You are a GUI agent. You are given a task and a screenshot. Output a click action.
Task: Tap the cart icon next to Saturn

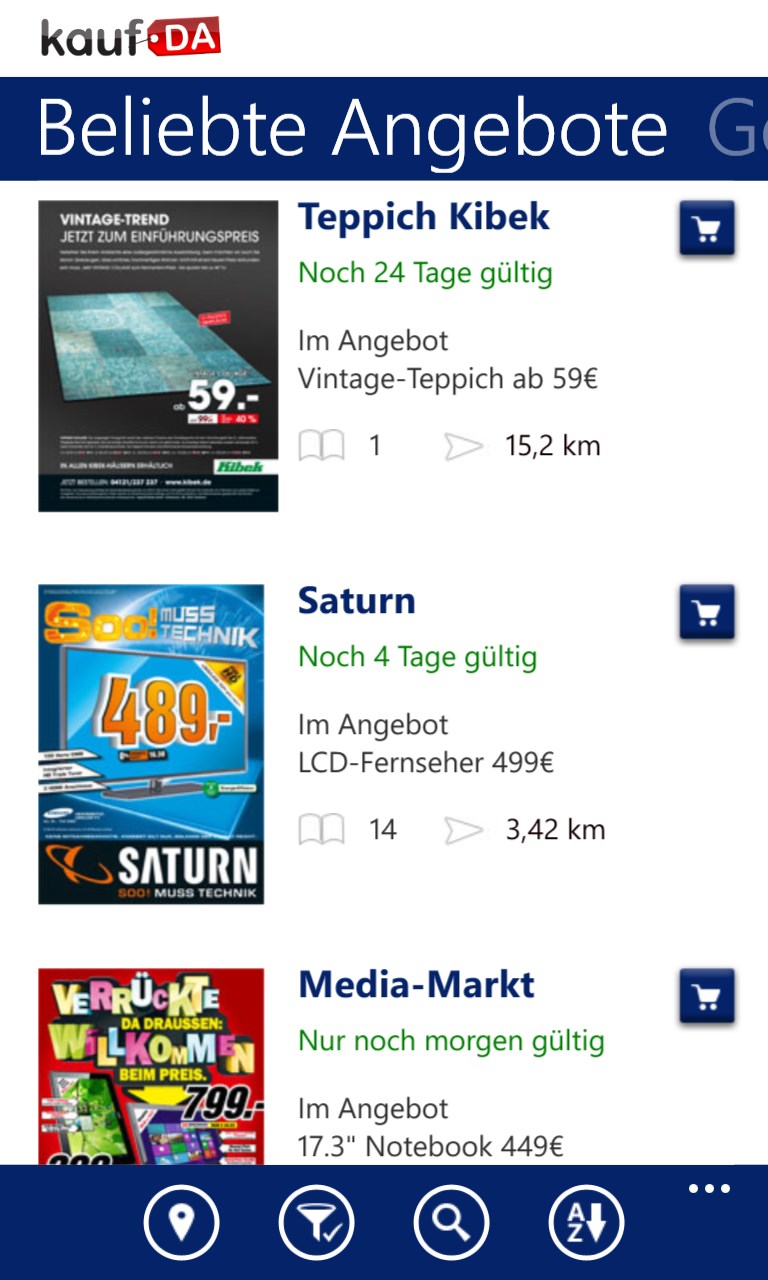(707, 612)
